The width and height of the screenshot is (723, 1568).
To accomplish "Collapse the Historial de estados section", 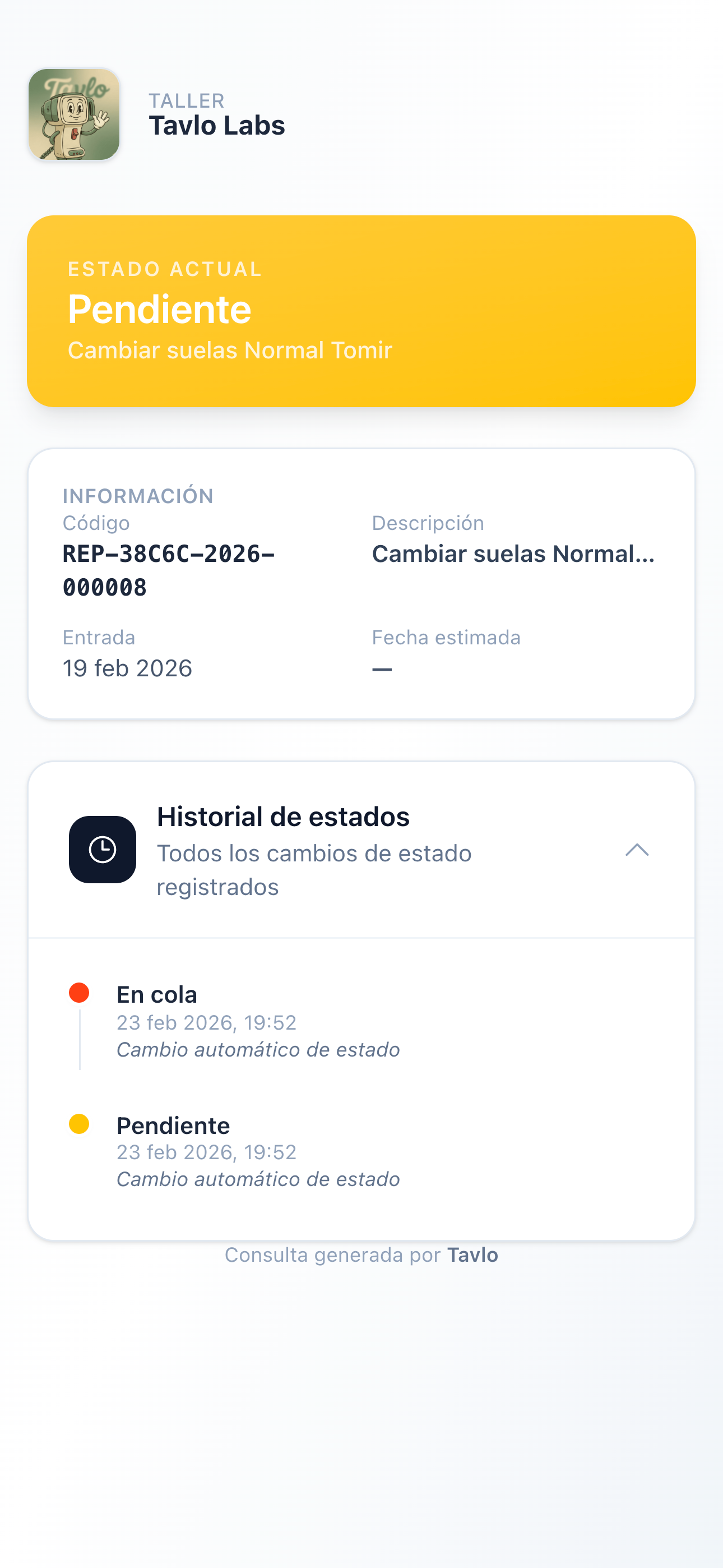I will pos(637,850).
